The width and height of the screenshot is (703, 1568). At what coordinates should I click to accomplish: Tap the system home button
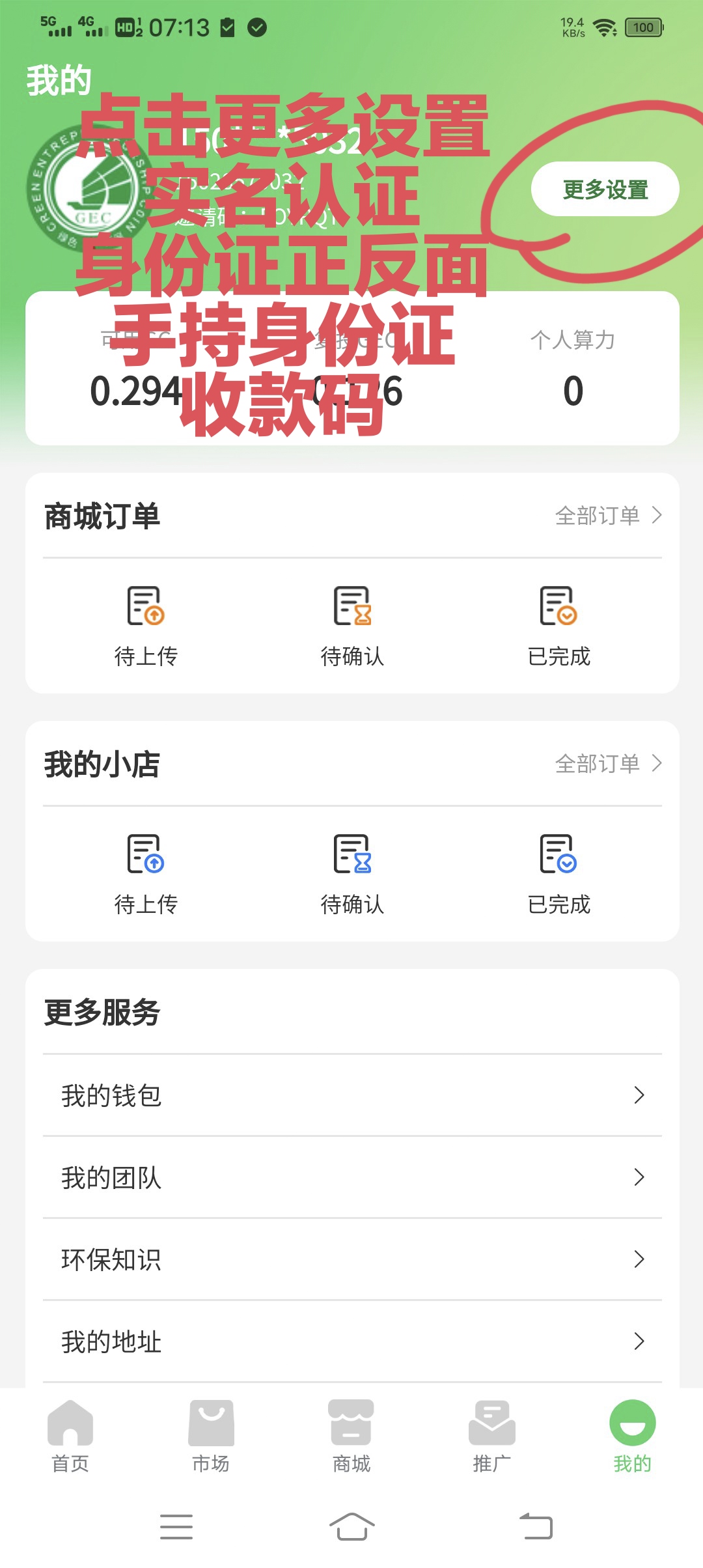[352, 1526]
